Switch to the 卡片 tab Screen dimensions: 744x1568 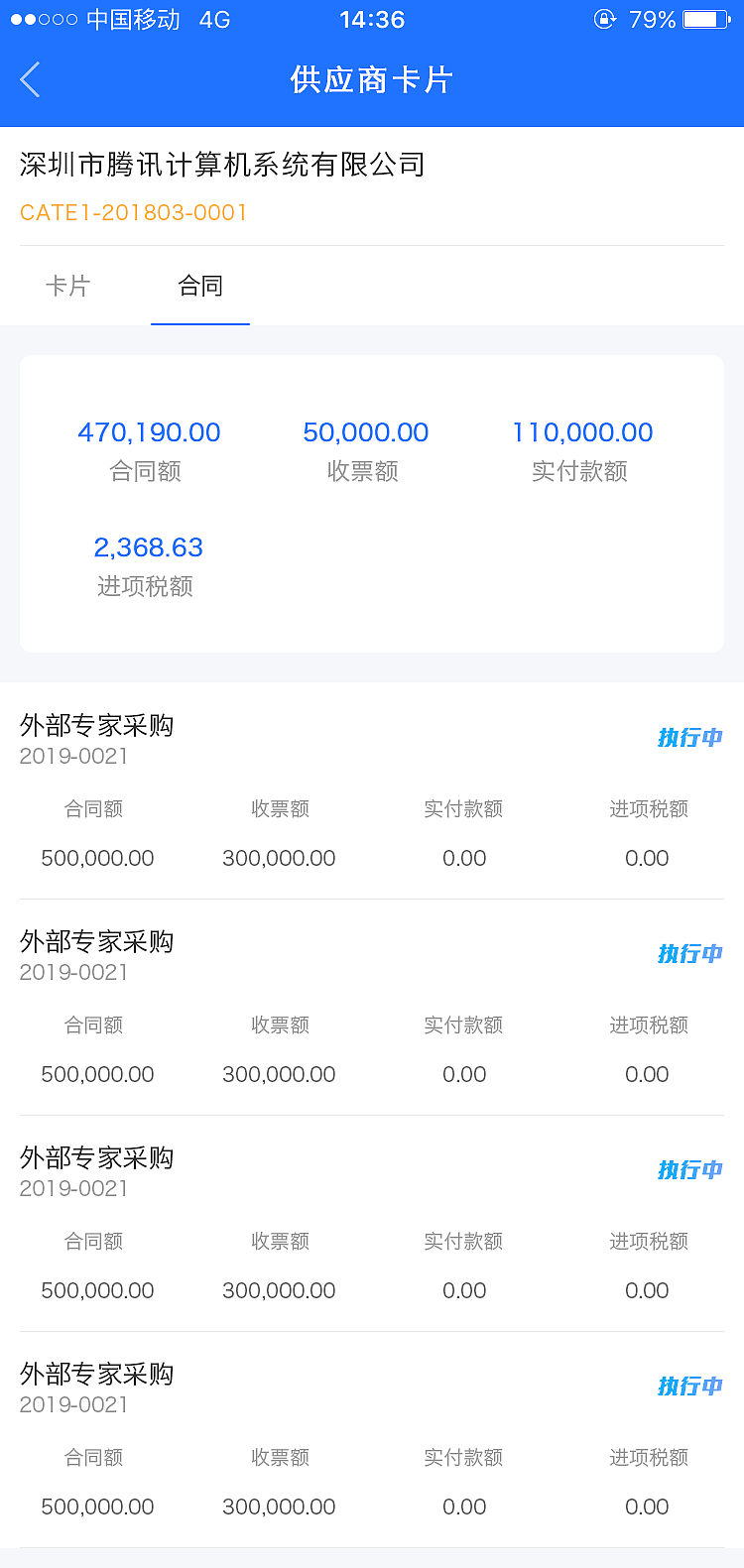point(69,285)
